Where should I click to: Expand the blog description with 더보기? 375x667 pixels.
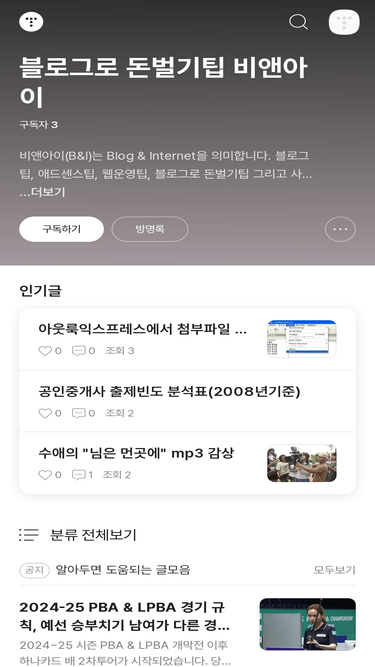pos(42,192)
